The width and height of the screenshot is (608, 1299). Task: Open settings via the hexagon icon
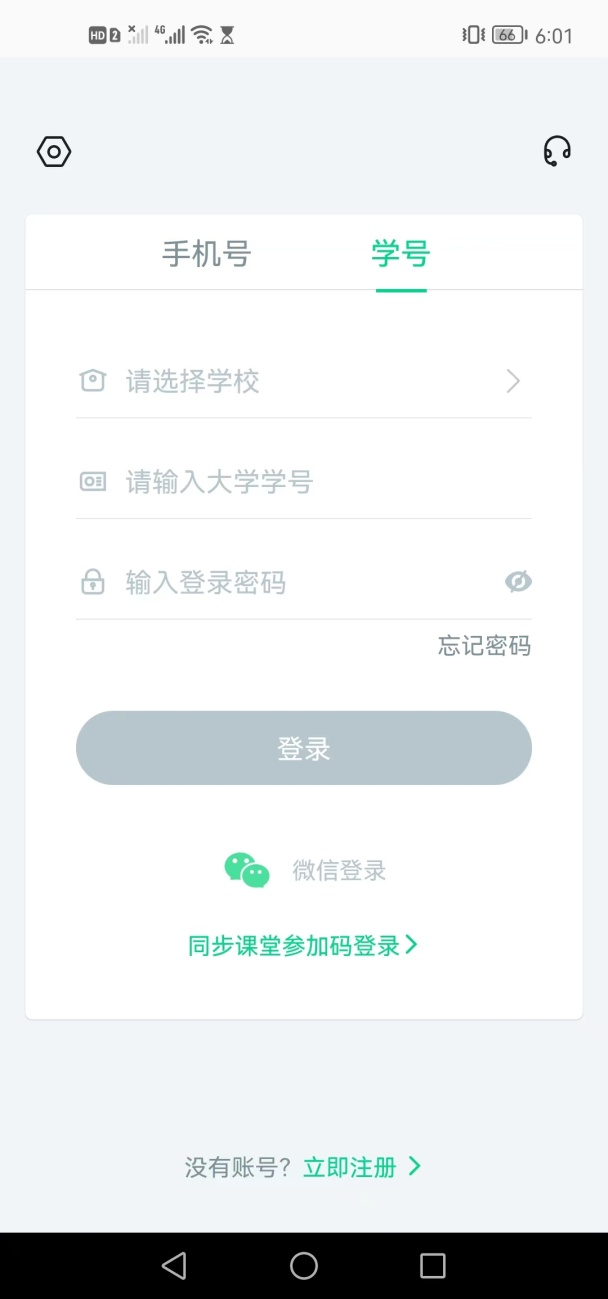coord(54,152)
